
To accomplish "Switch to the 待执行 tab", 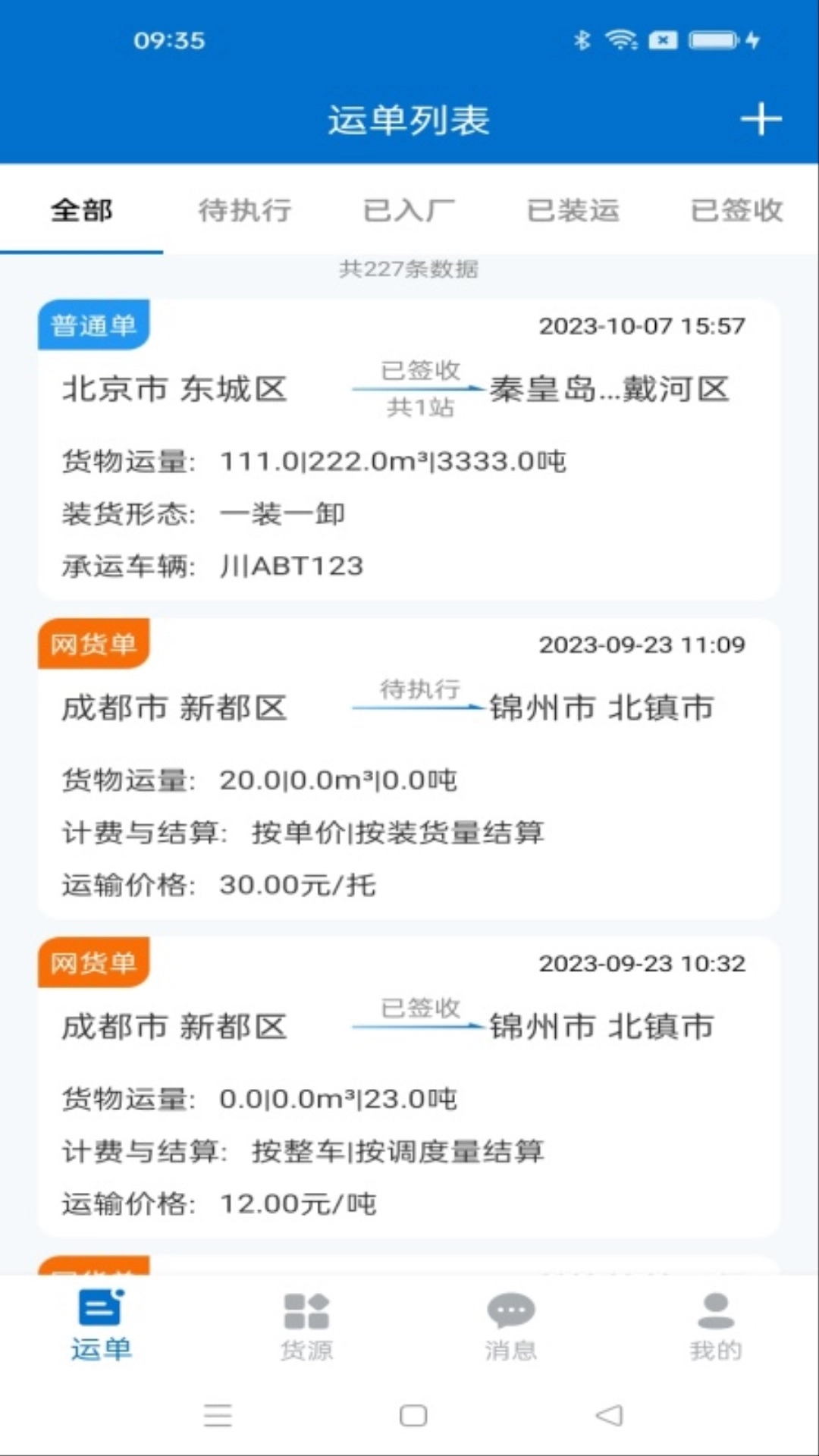I will pos(245,212).
